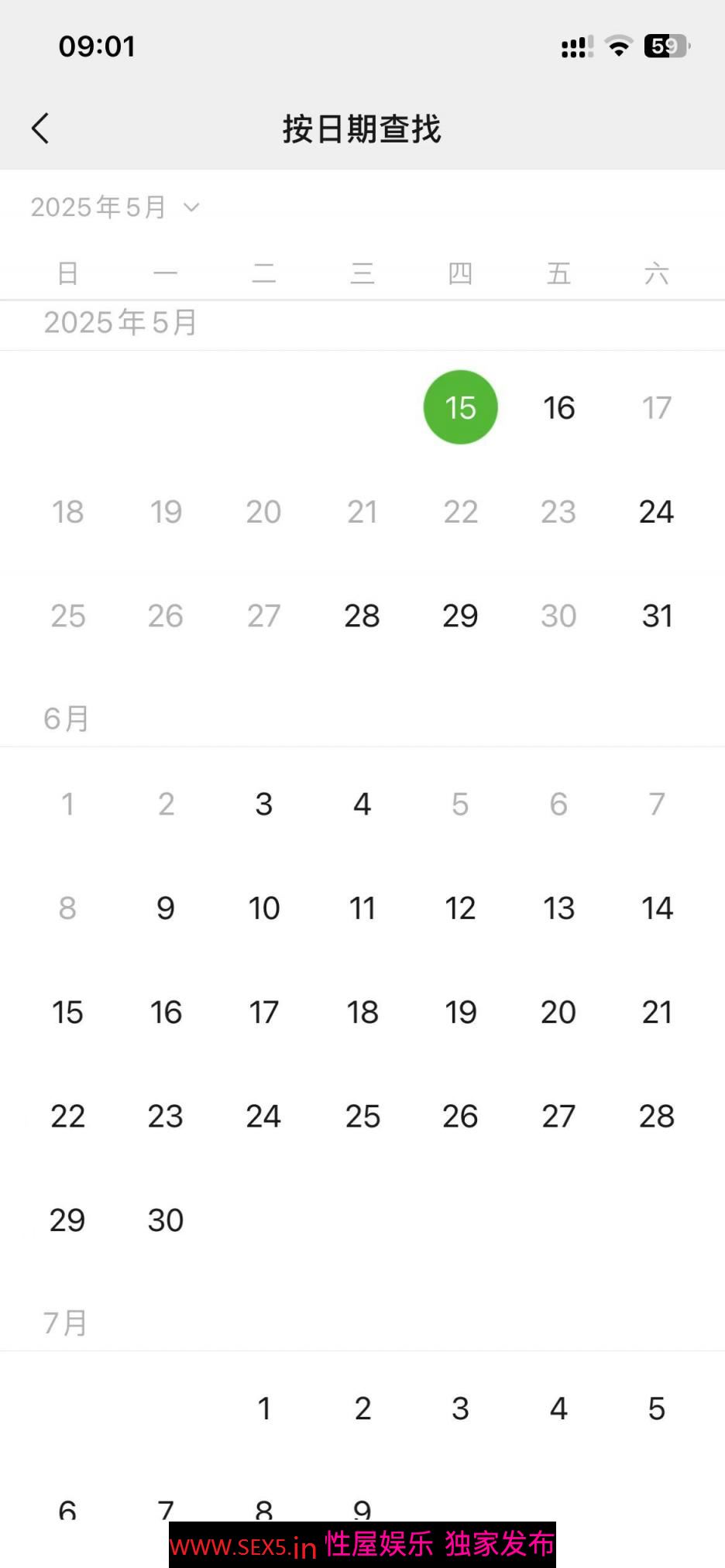Select June 14 on the calendar
Screen dimensions: 725x1568
click(x=656, y=908)
